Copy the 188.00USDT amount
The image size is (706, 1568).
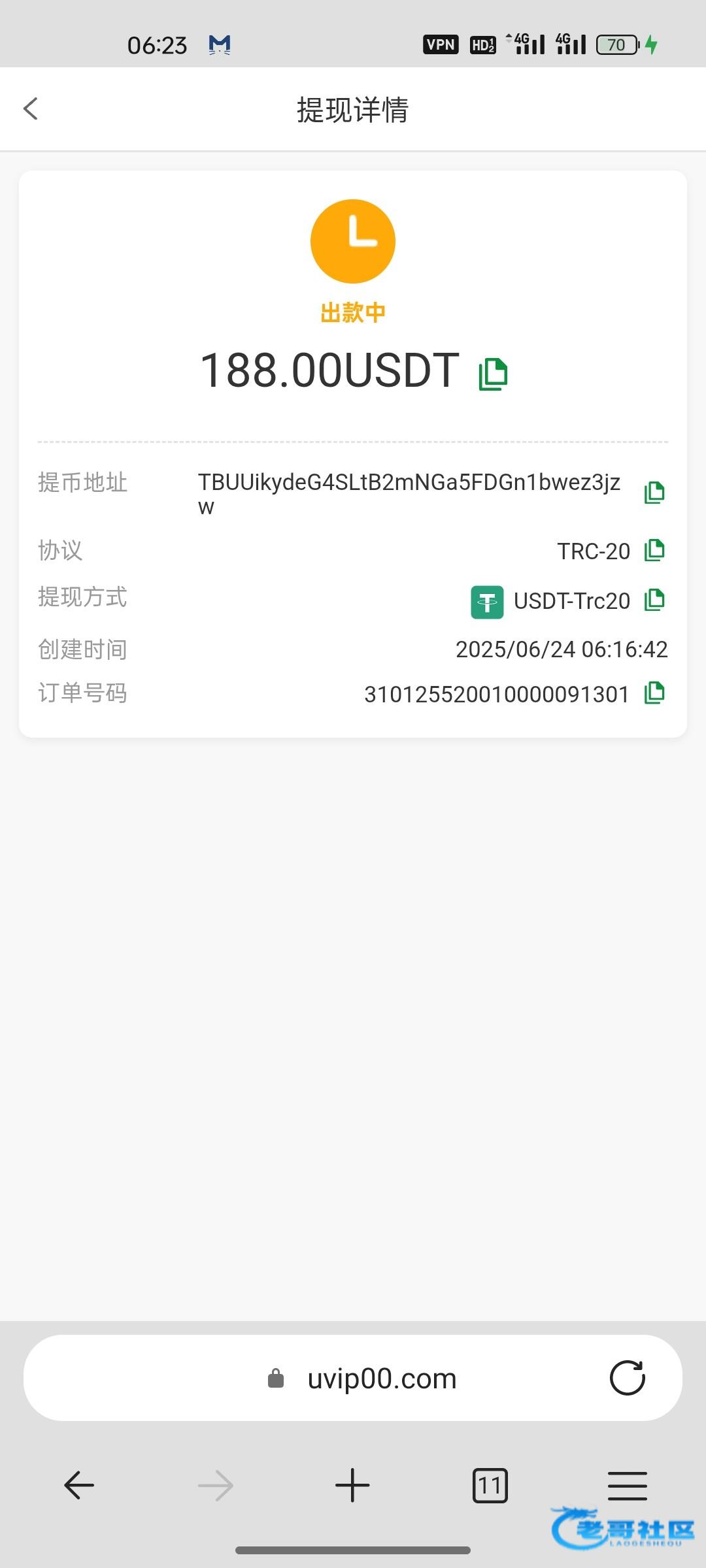[493, 374]
